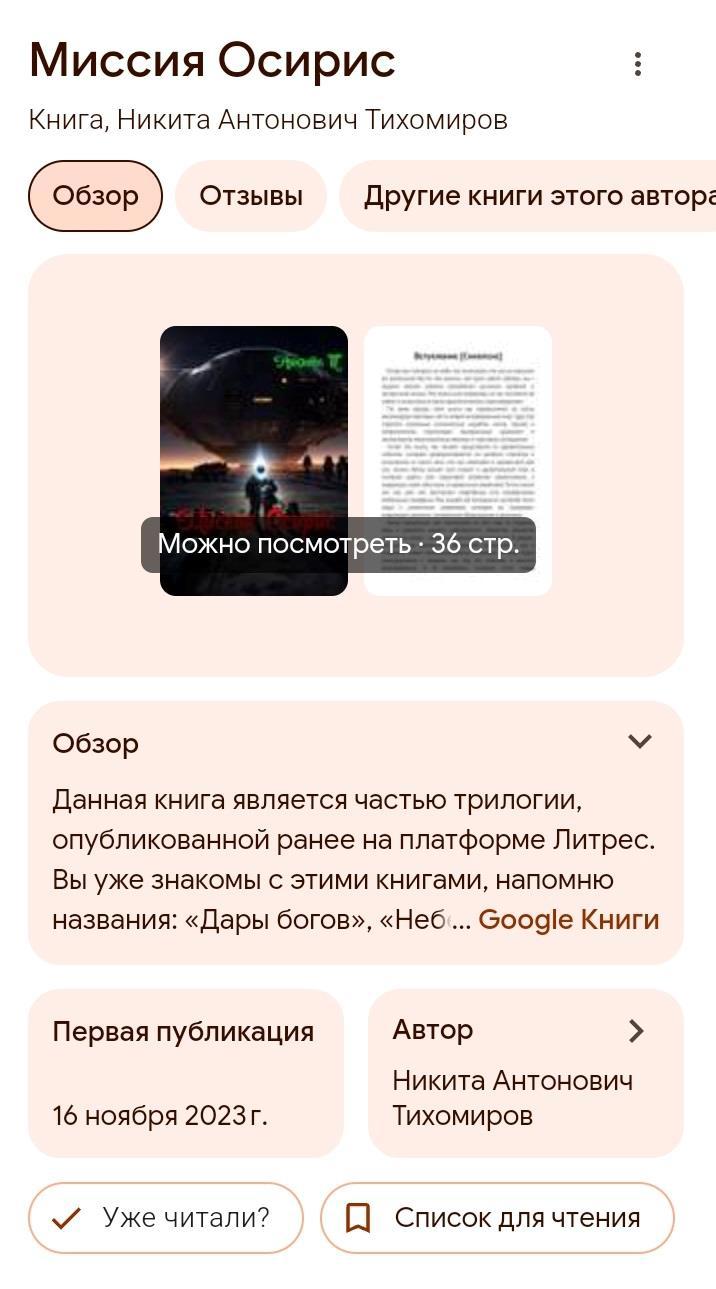The width and height of the screenshot is (716, 1289).
Task: Select the Обзор tab
Action: point(95,196)
